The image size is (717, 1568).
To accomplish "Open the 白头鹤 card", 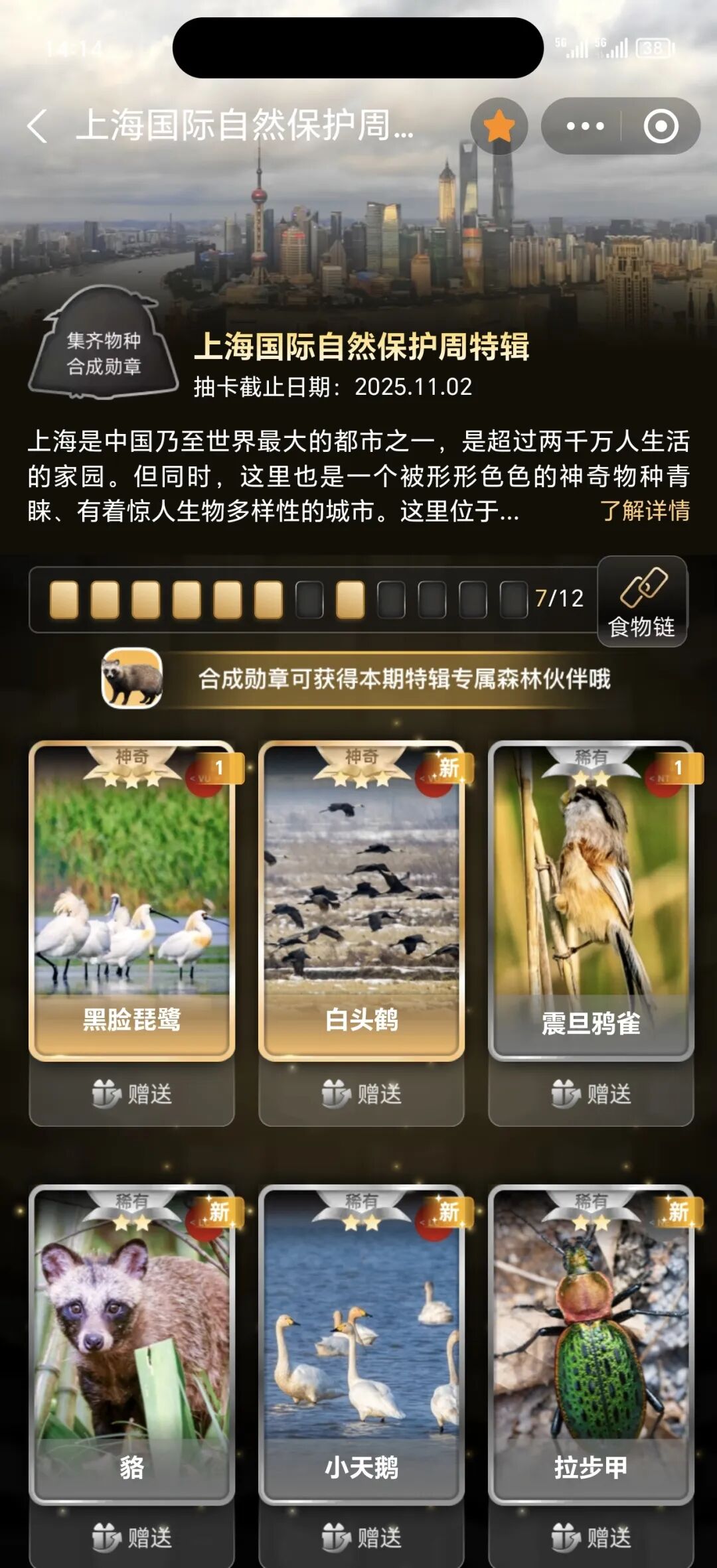I will (x=361, y=900).
